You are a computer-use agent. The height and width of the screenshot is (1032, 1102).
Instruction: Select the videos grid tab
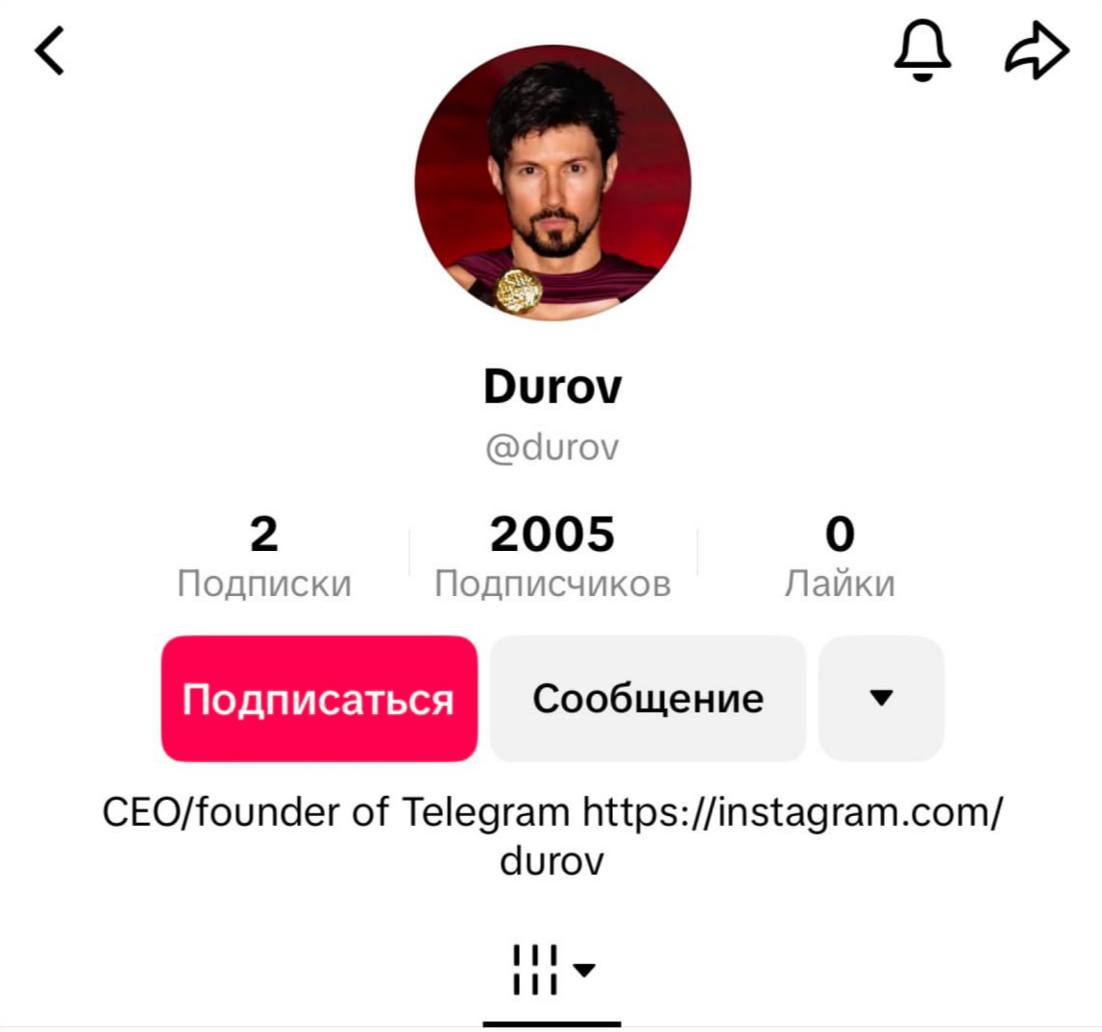point(551,970)
